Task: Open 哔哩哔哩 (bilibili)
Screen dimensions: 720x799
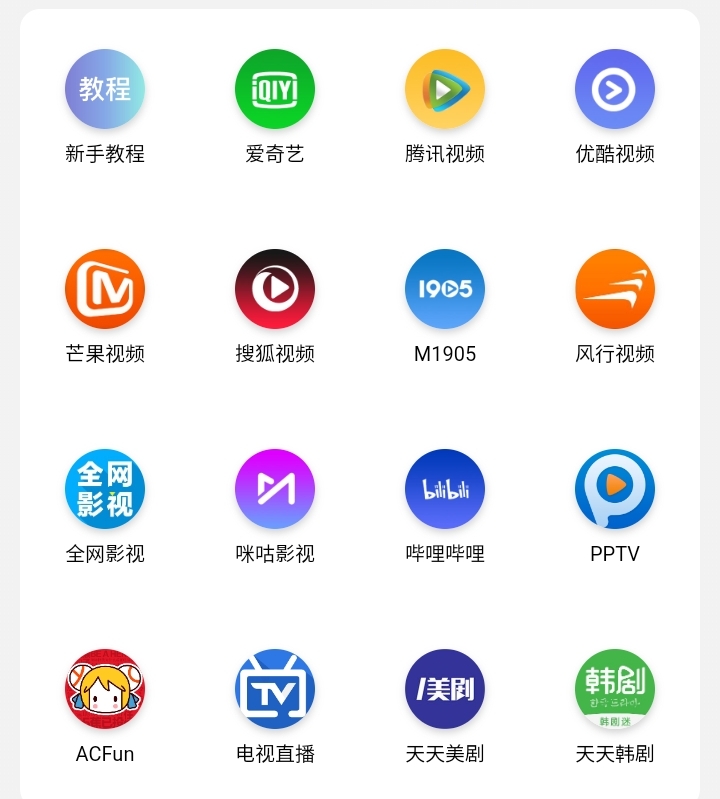Action: click(445, 489)
